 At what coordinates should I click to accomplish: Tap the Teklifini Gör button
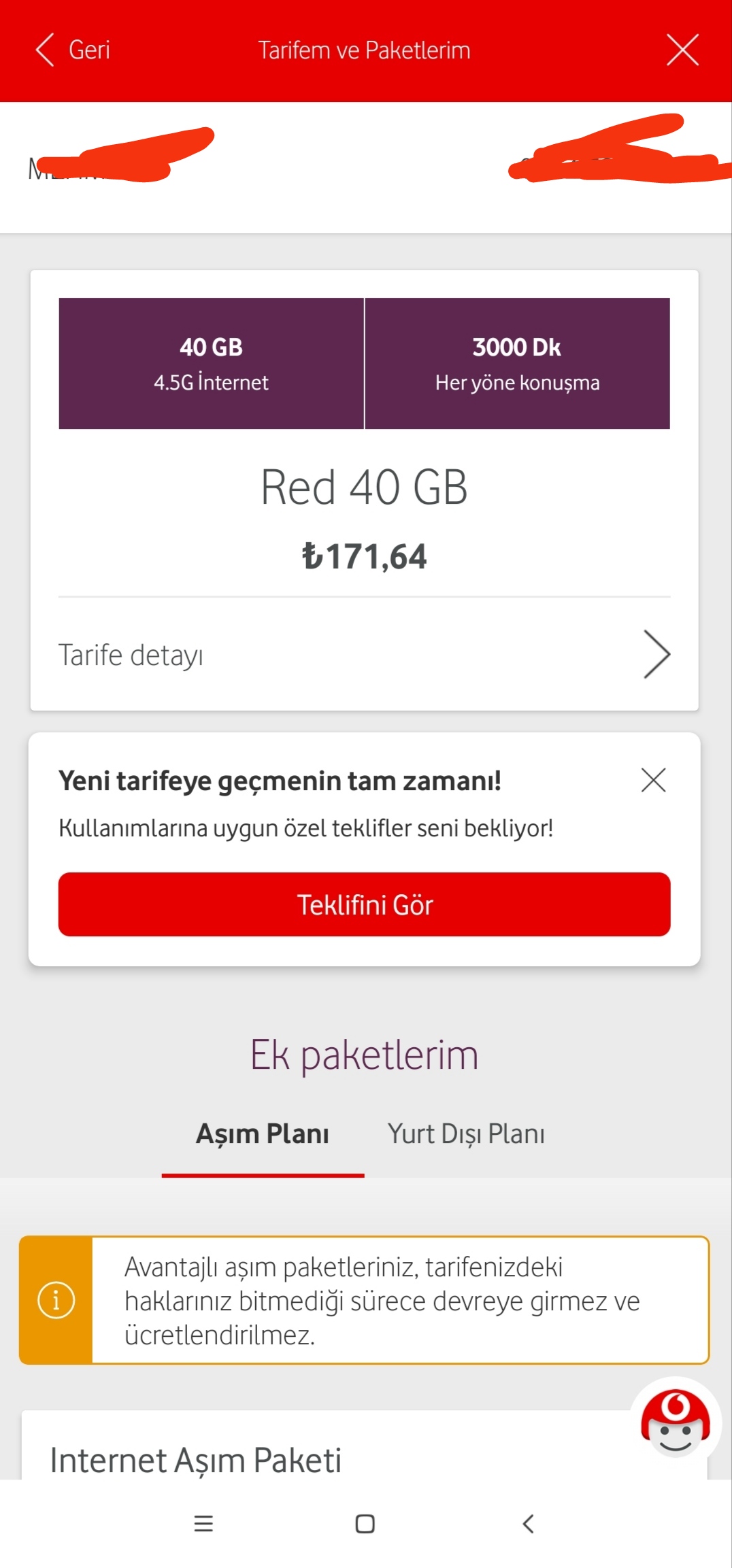pyautogui.click(x=364, y=904)
